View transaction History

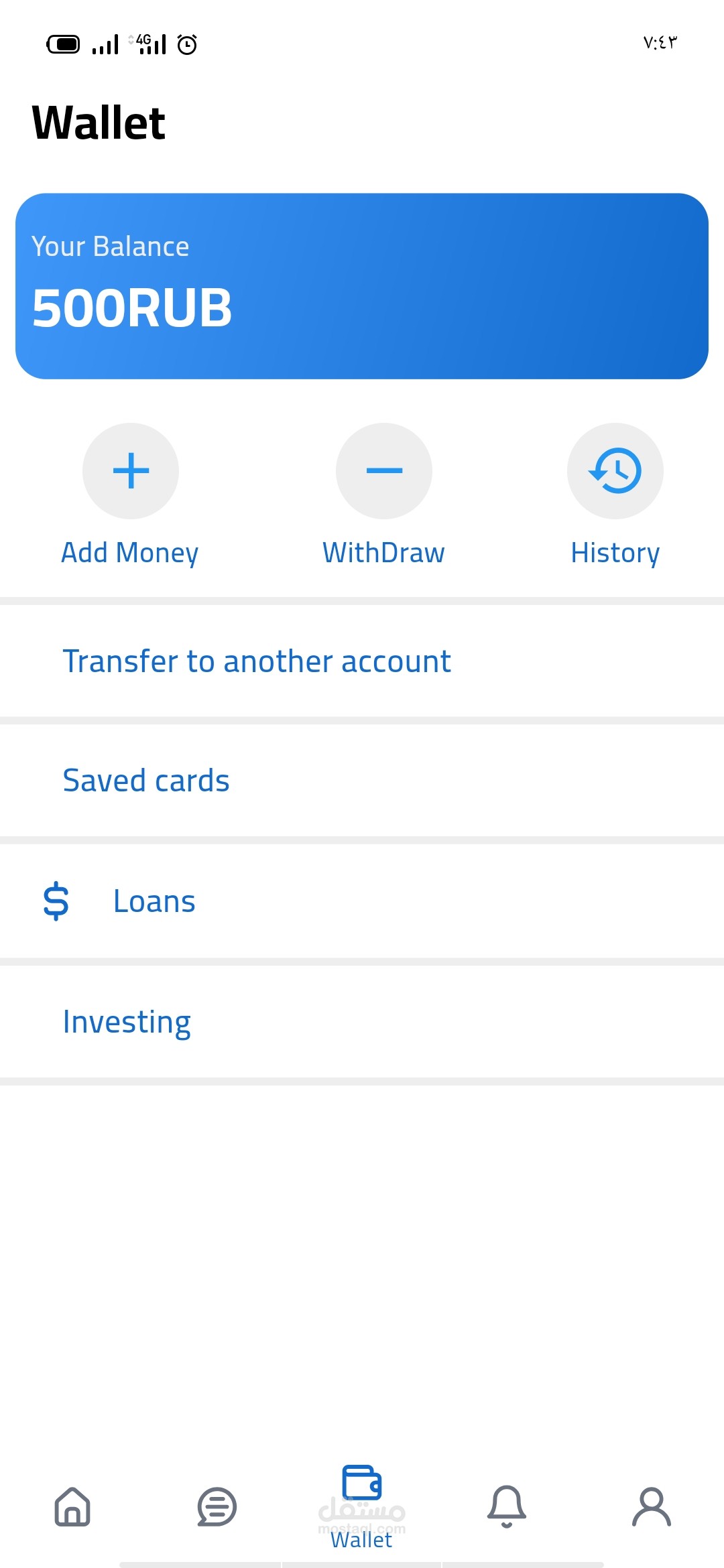click(615, 471)
